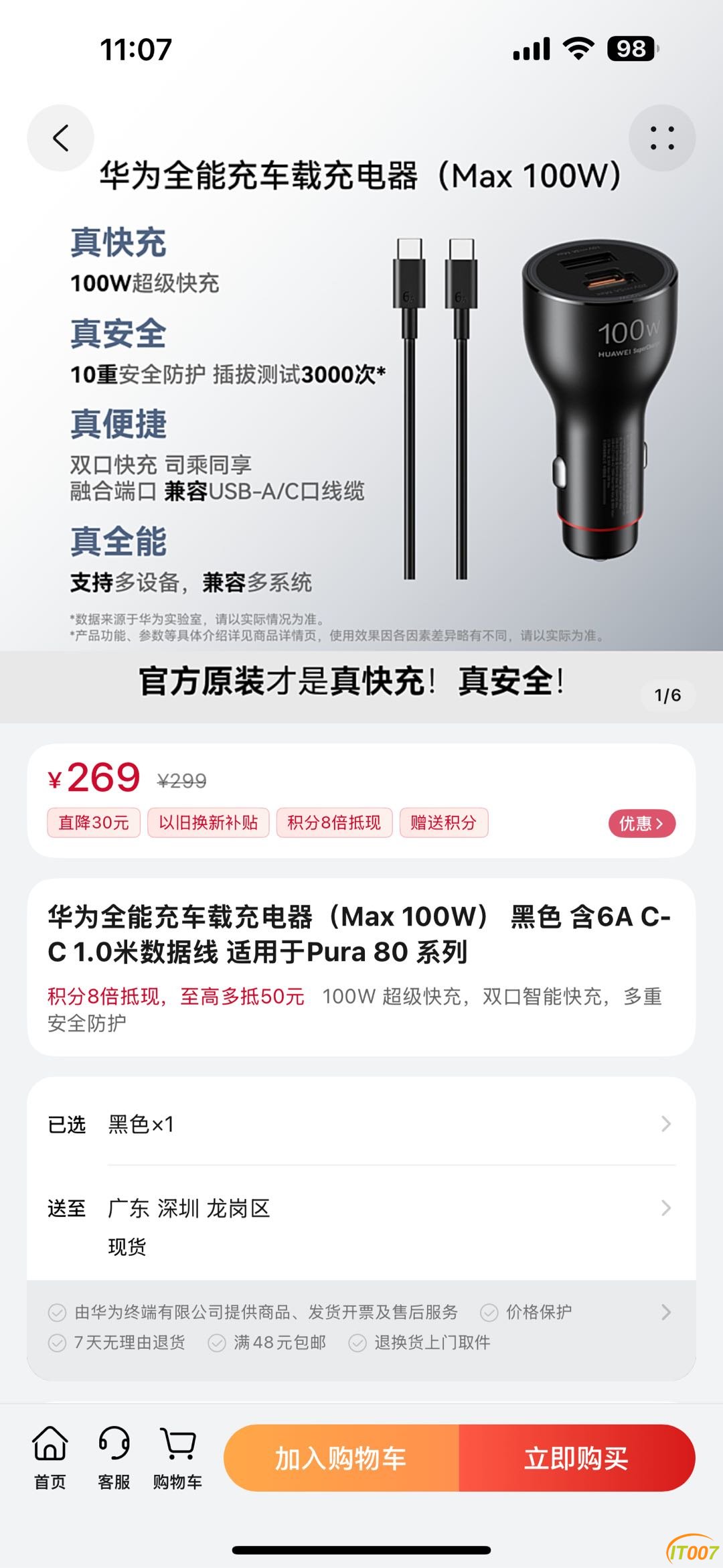723x1568 pixels.
Task: Change delivery address 广东 深圳 龙岗区
Action: 361,1224
